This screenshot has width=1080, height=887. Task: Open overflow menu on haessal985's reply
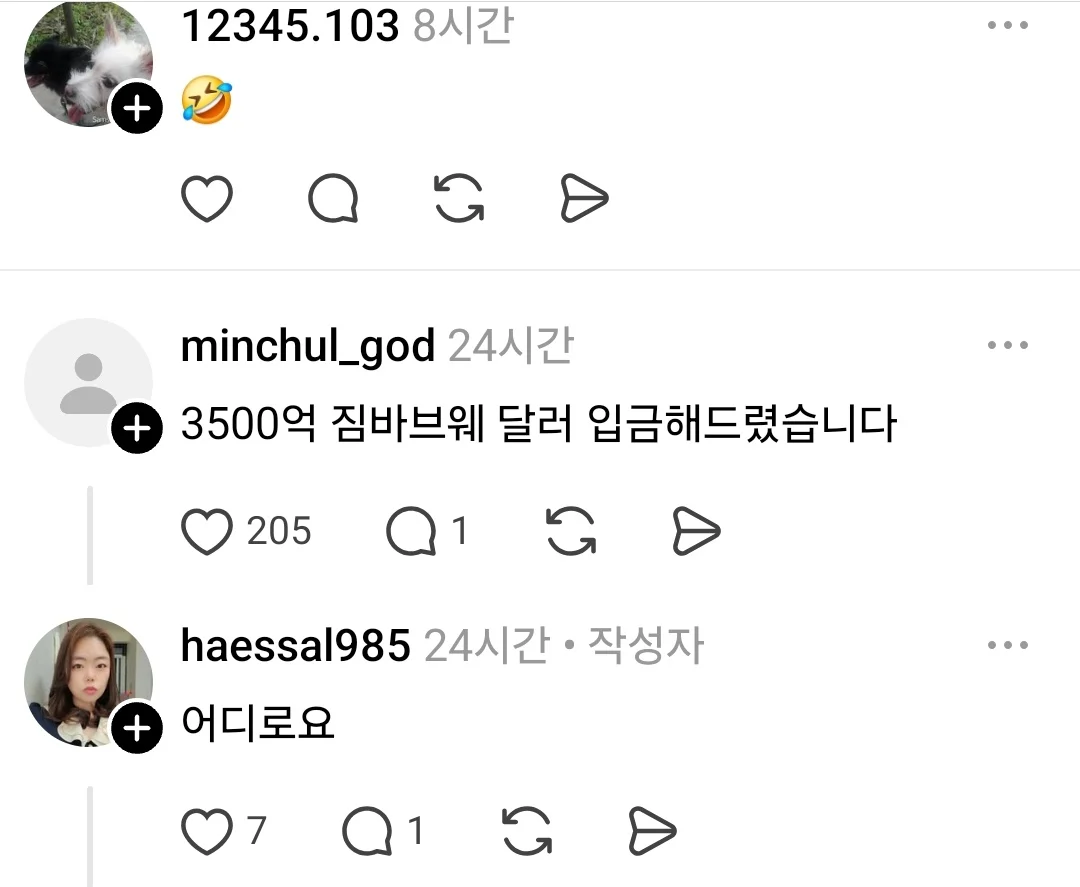1007,646
